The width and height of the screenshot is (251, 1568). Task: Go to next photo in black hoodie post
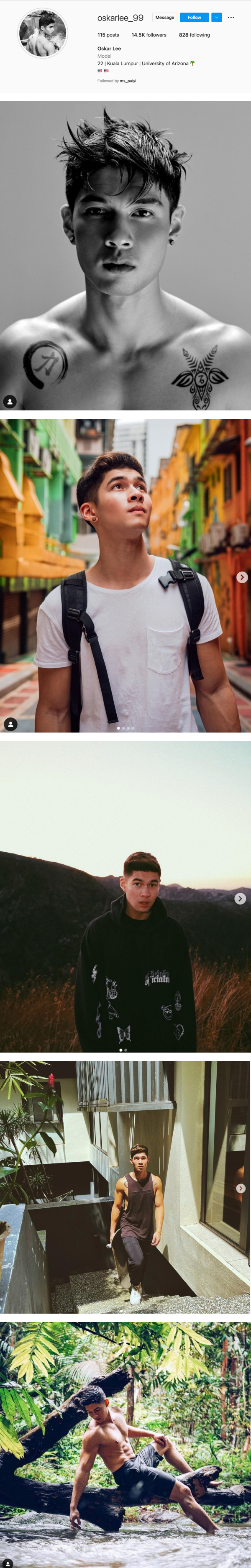240,898
